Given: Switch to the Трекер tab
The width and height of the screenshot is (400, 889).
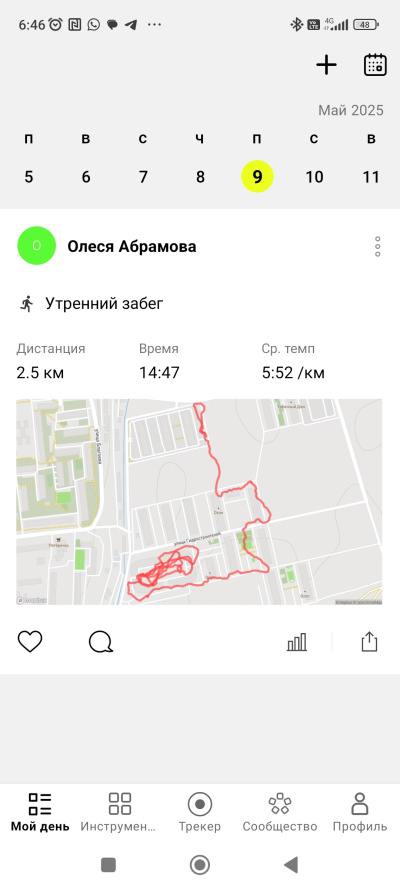Looking at the screenshot, I should pos(199,812).
